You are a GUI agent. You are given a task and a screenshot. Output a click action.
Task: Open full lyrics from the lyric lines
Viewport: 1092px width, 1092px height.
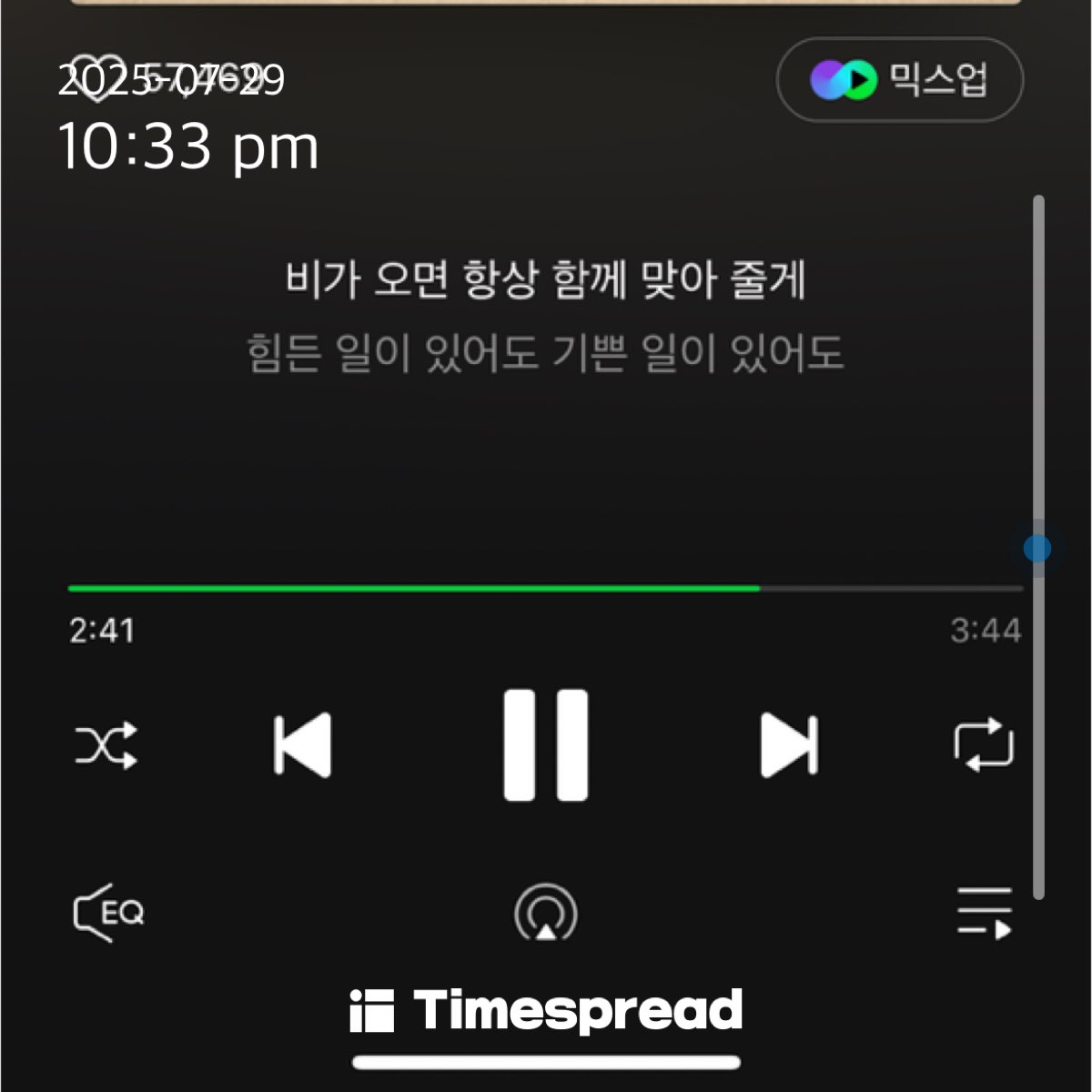pos(546,316)
